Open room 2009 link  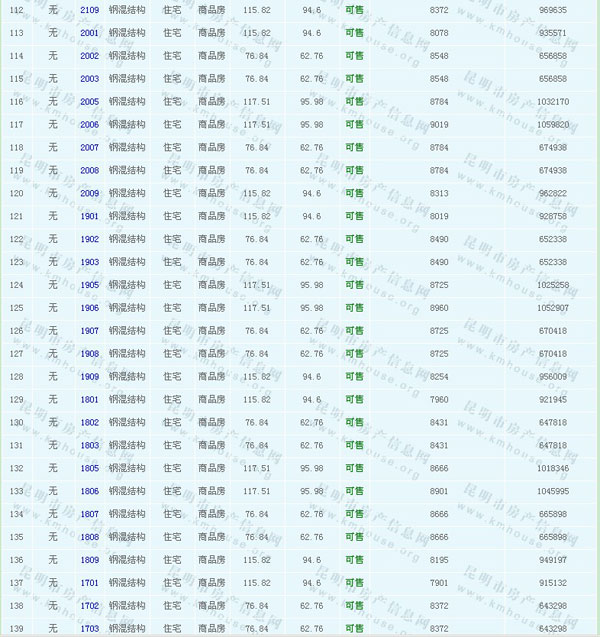click(x=90, y=193)
